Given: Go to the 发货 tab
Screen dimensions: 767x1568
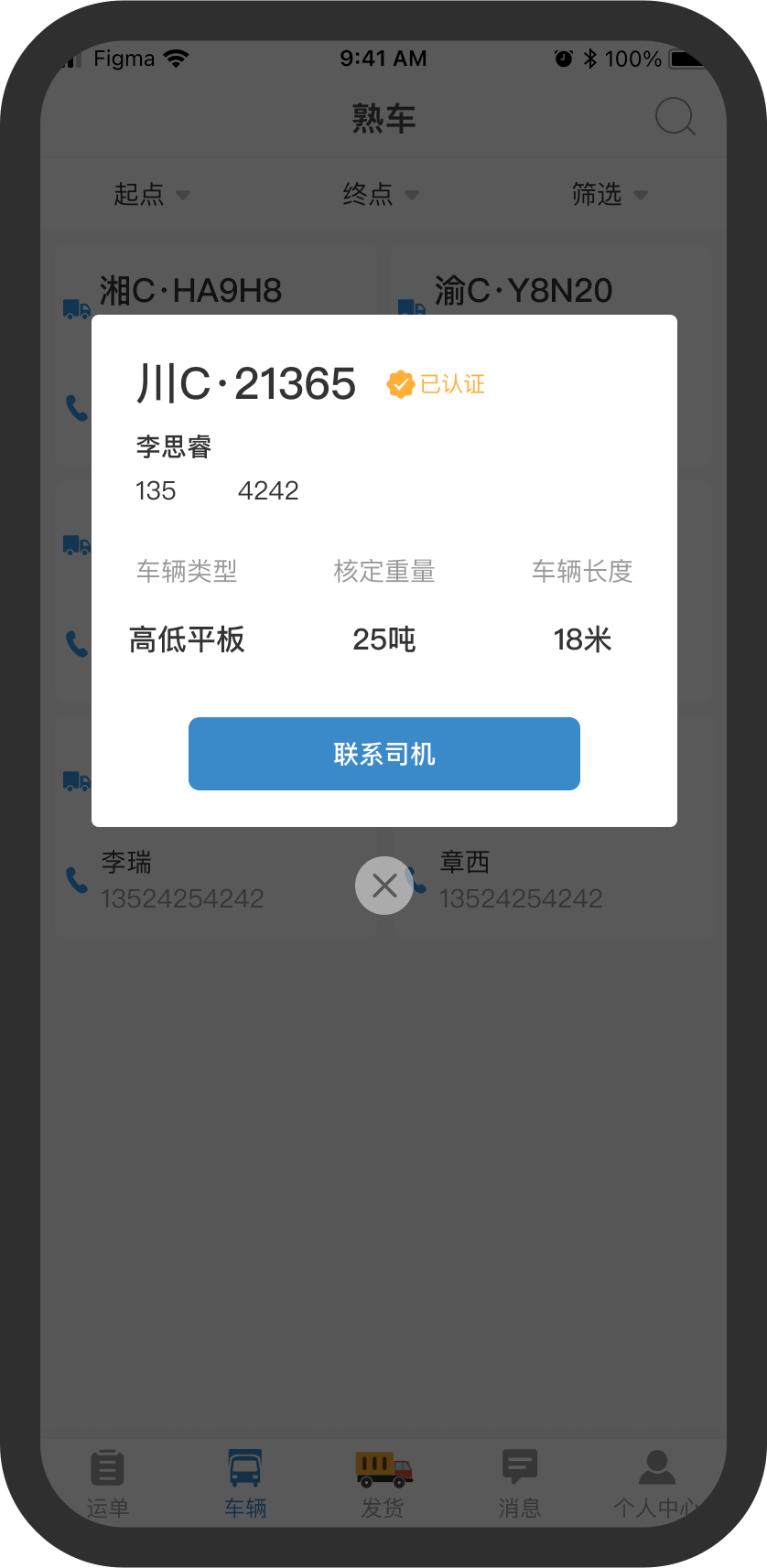Looking at the screenshot, I should coord(383,1483).
